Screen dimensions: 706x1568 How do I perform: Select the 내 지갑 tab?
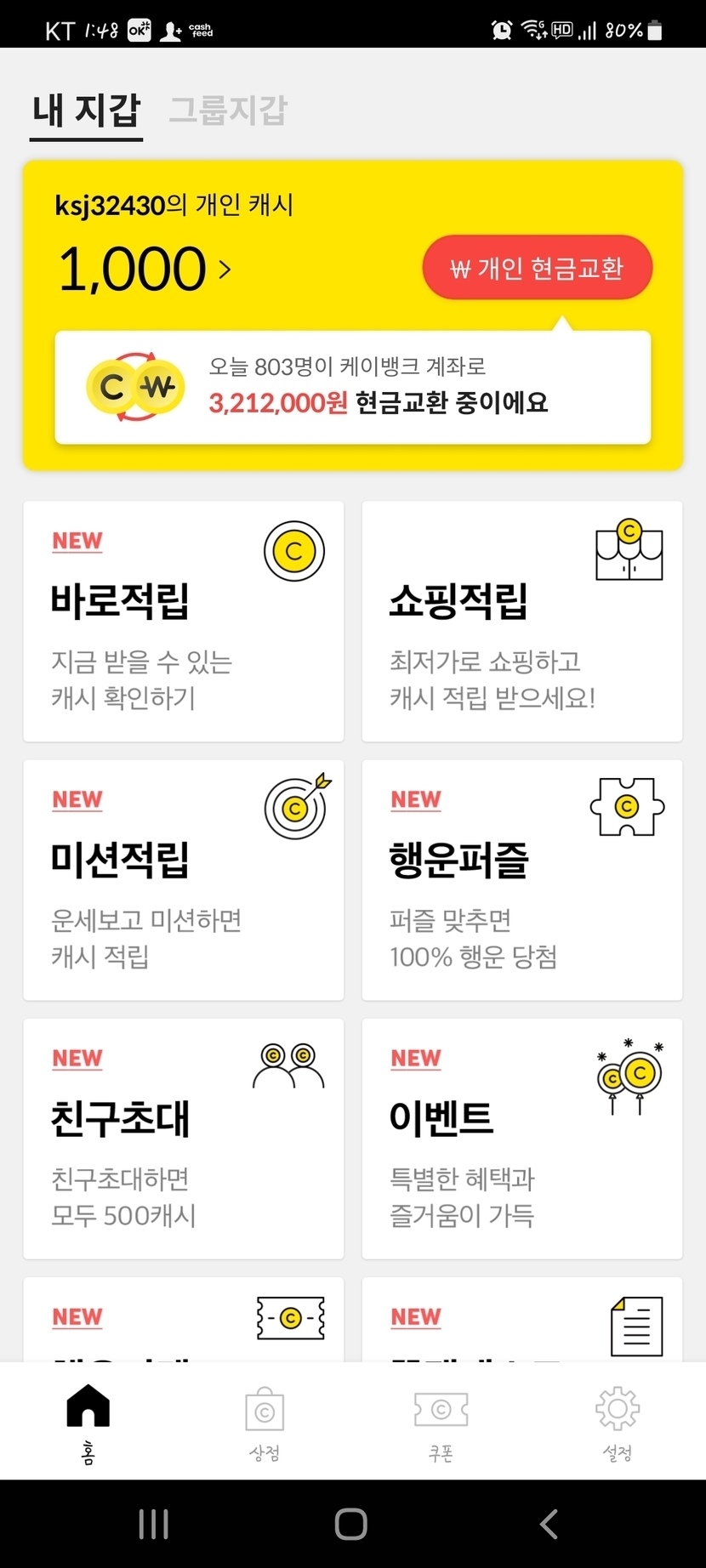click(86, 111)
